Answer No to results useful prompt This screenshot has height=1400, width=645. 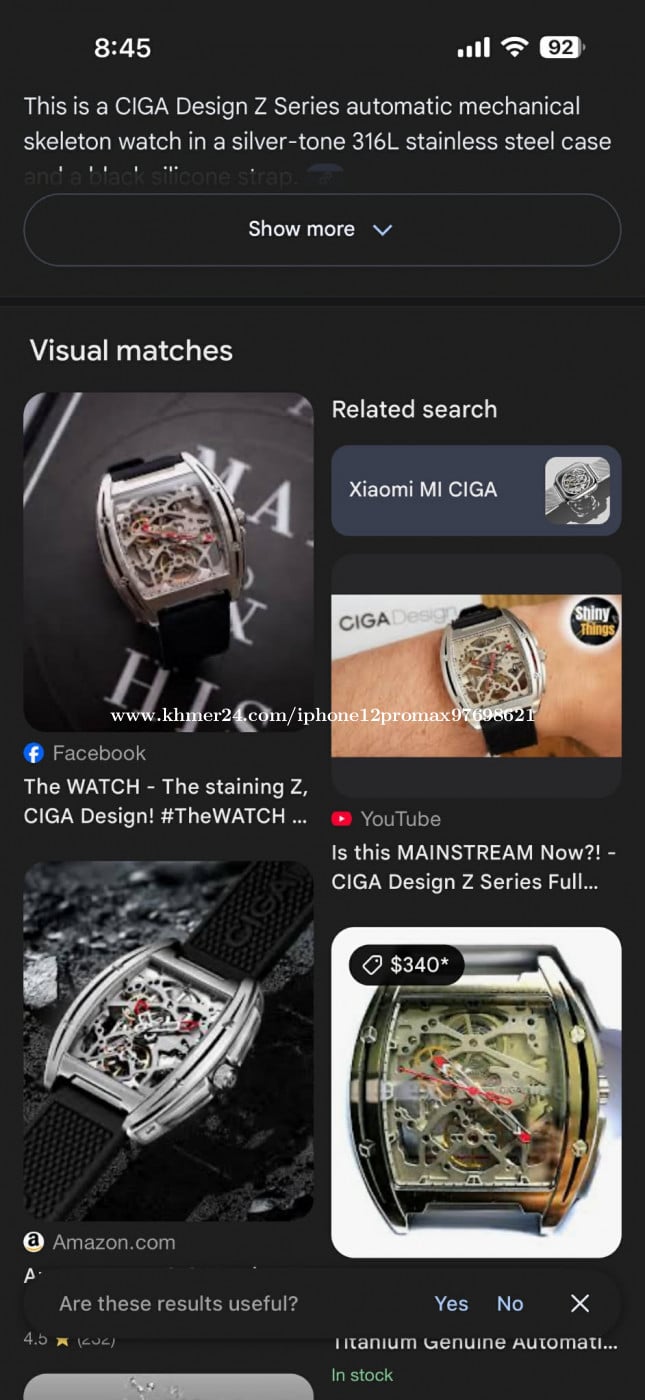click(510, 1303)
